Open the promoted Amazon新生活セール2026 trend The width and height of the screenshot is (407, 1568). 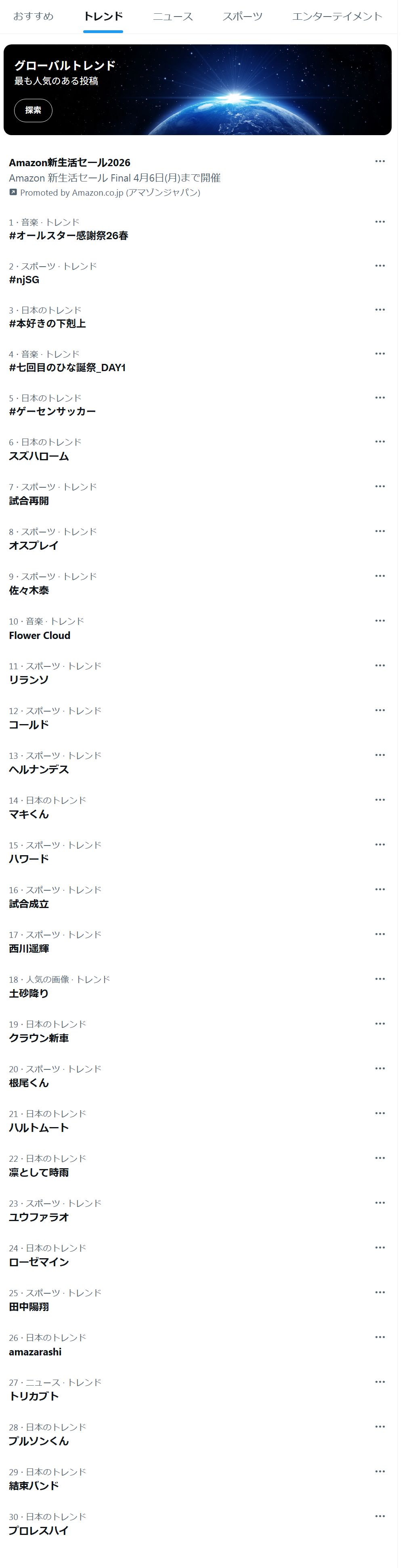click(x=69, y=163)
